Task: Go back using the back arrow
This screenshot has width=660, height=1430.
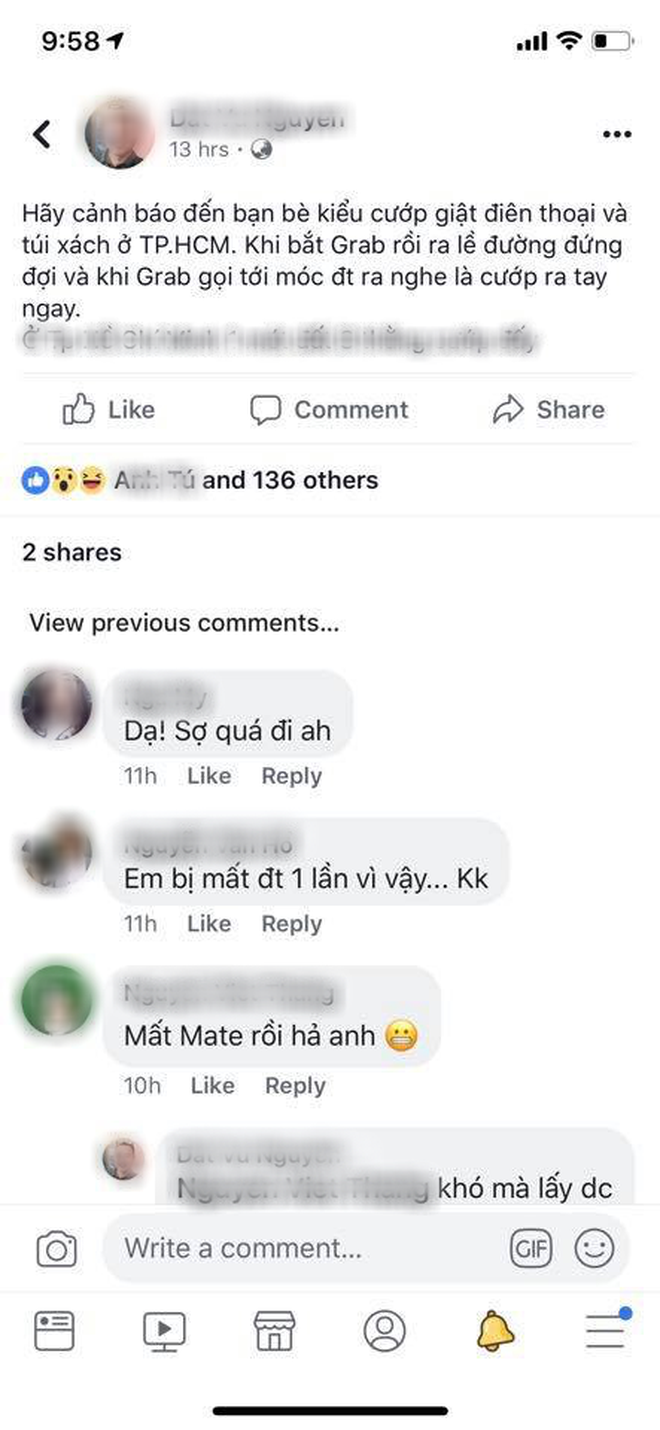Action: 42,134
